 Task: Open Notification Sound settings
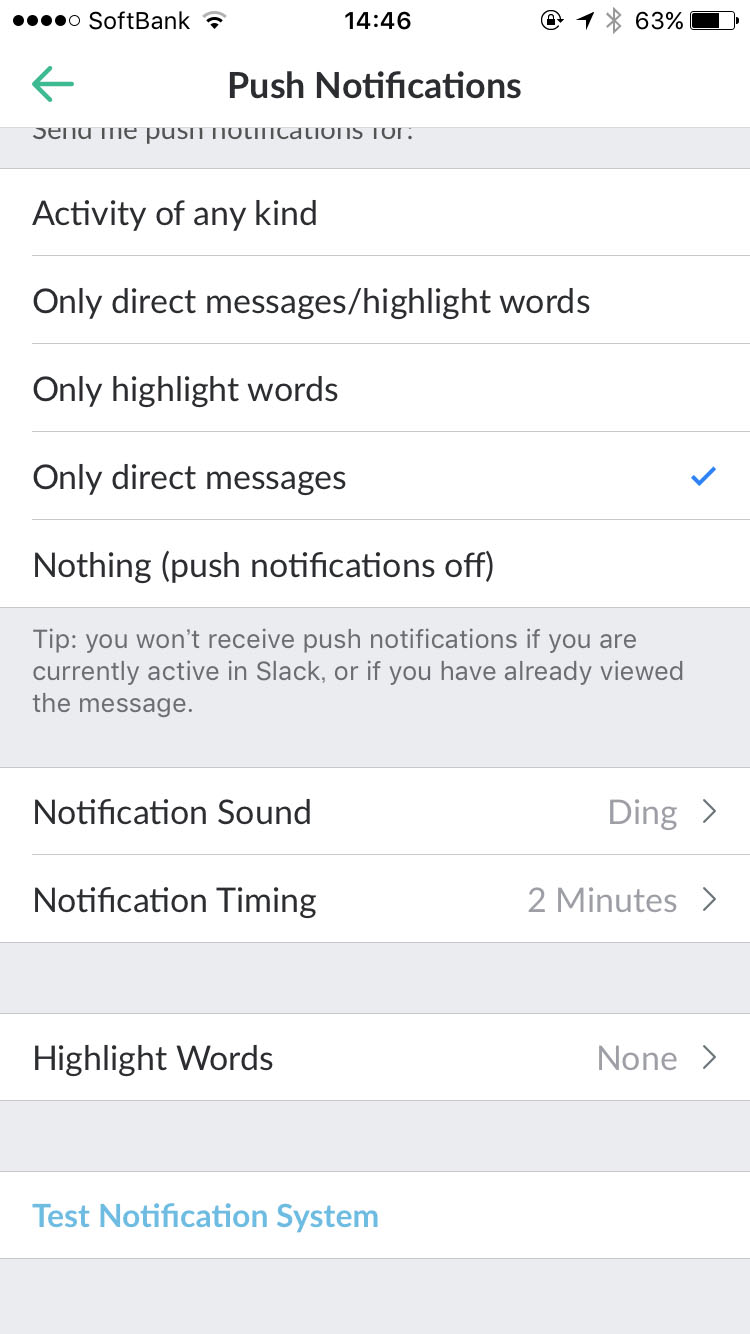click(x=375, y=812)
